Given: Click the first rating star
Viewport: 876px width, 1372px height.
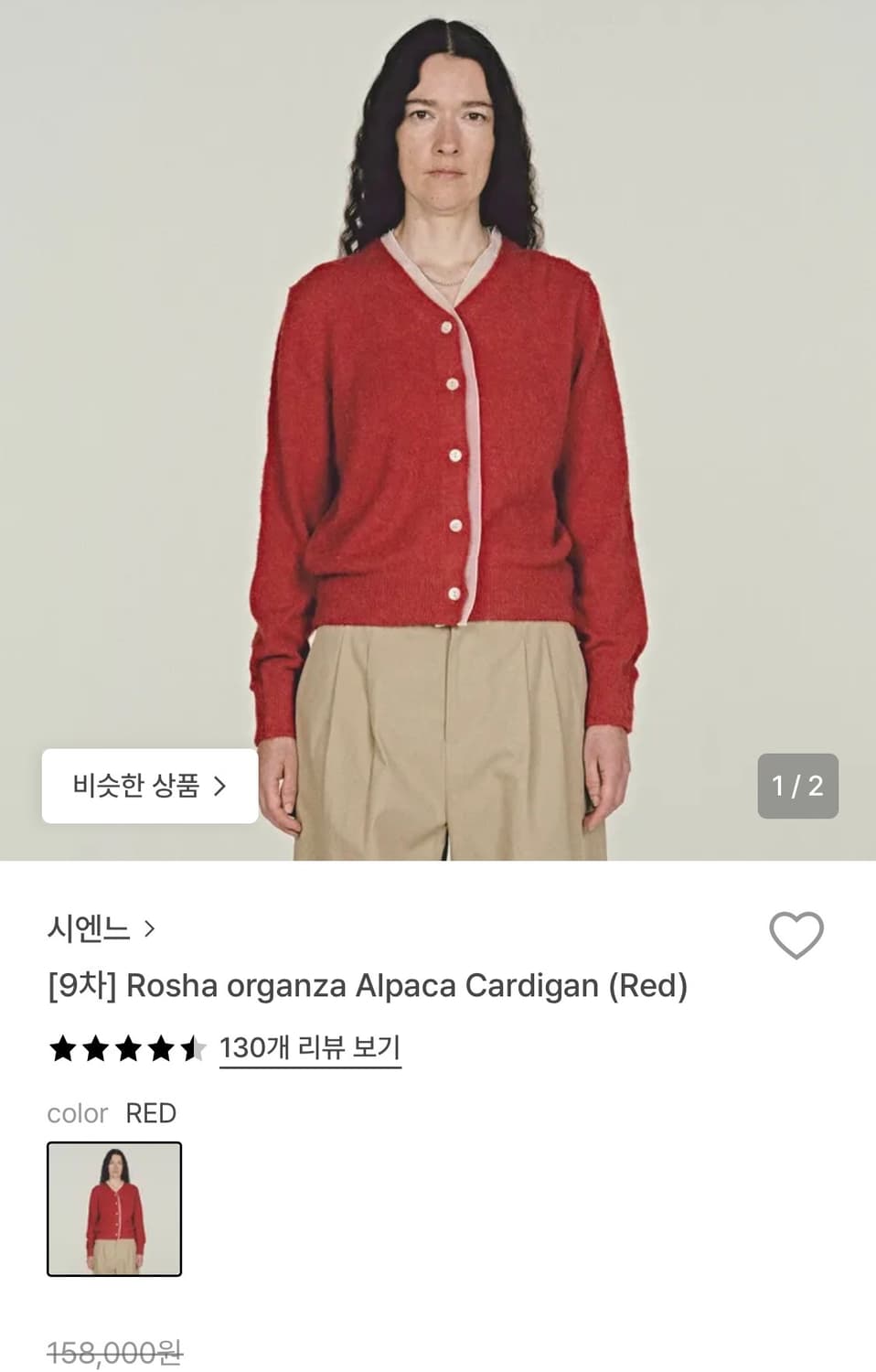Looking at the screenshot, I should (60, 1048).
